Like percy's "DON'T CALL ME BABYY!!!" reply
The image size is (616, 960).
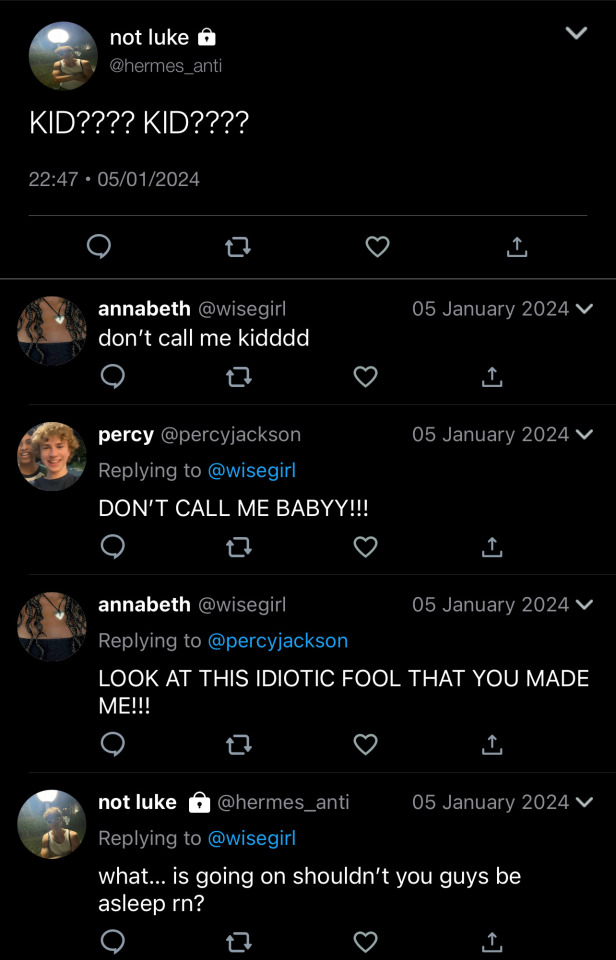click(x=366, y=547)
